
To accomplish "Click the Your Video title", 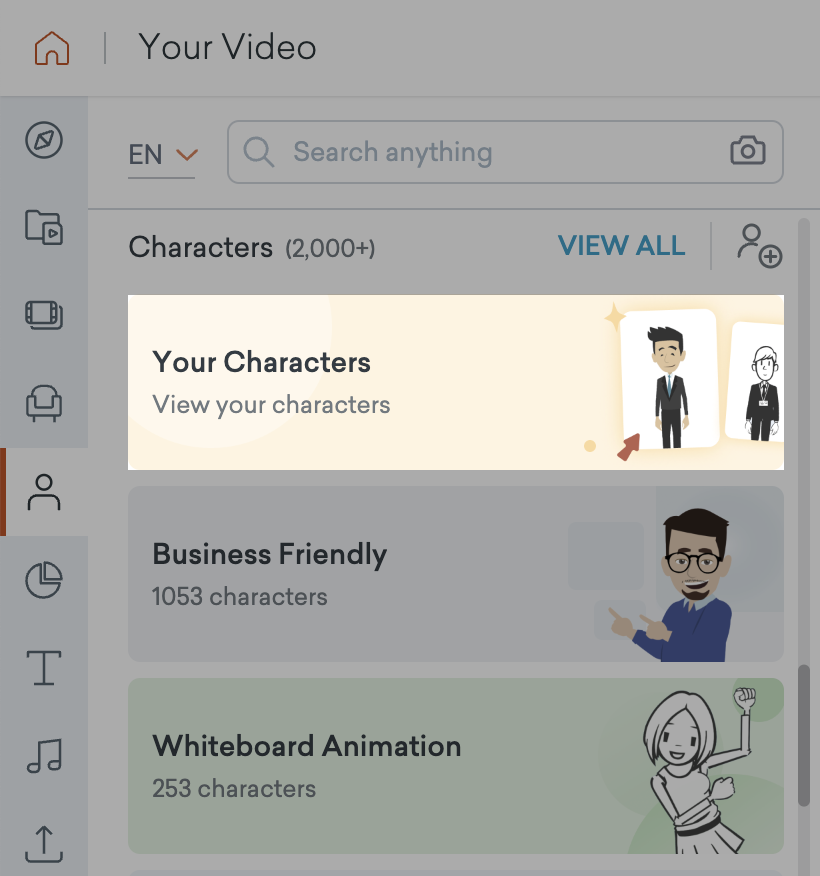I will (227, 47).
